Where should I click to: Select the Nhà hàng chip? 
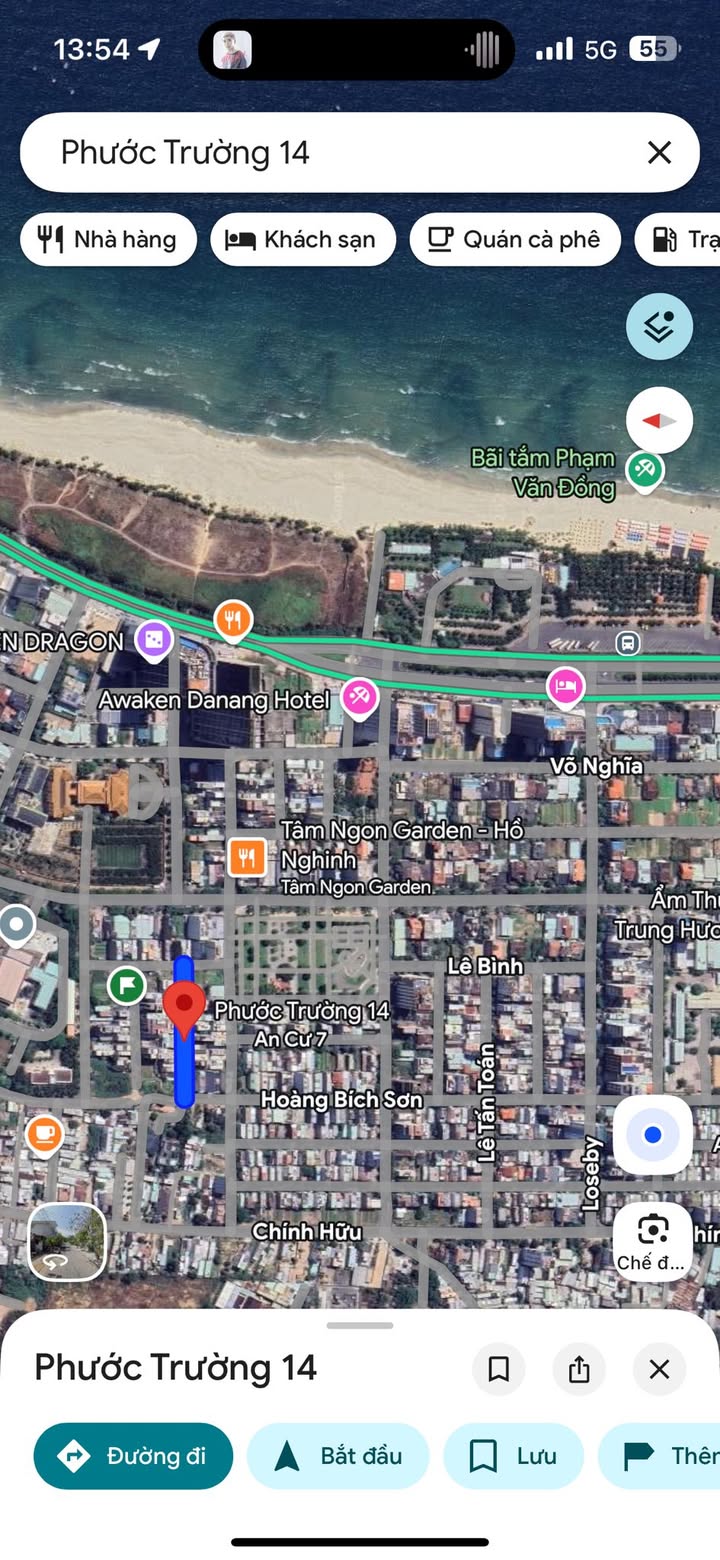pos(108,239)
